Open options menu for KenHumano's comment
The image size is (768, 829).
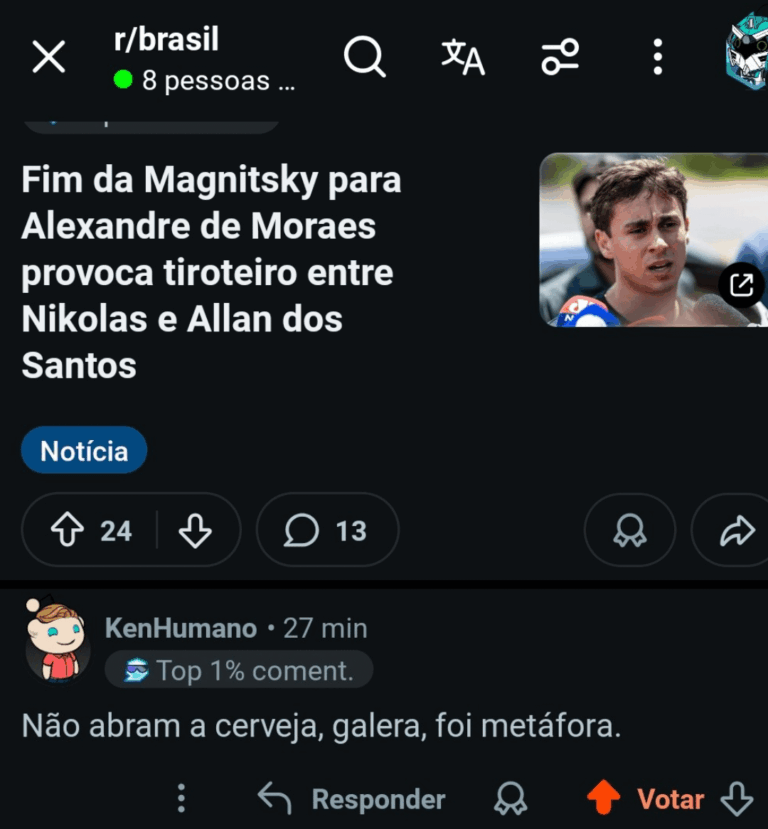(x=181, y=798)
